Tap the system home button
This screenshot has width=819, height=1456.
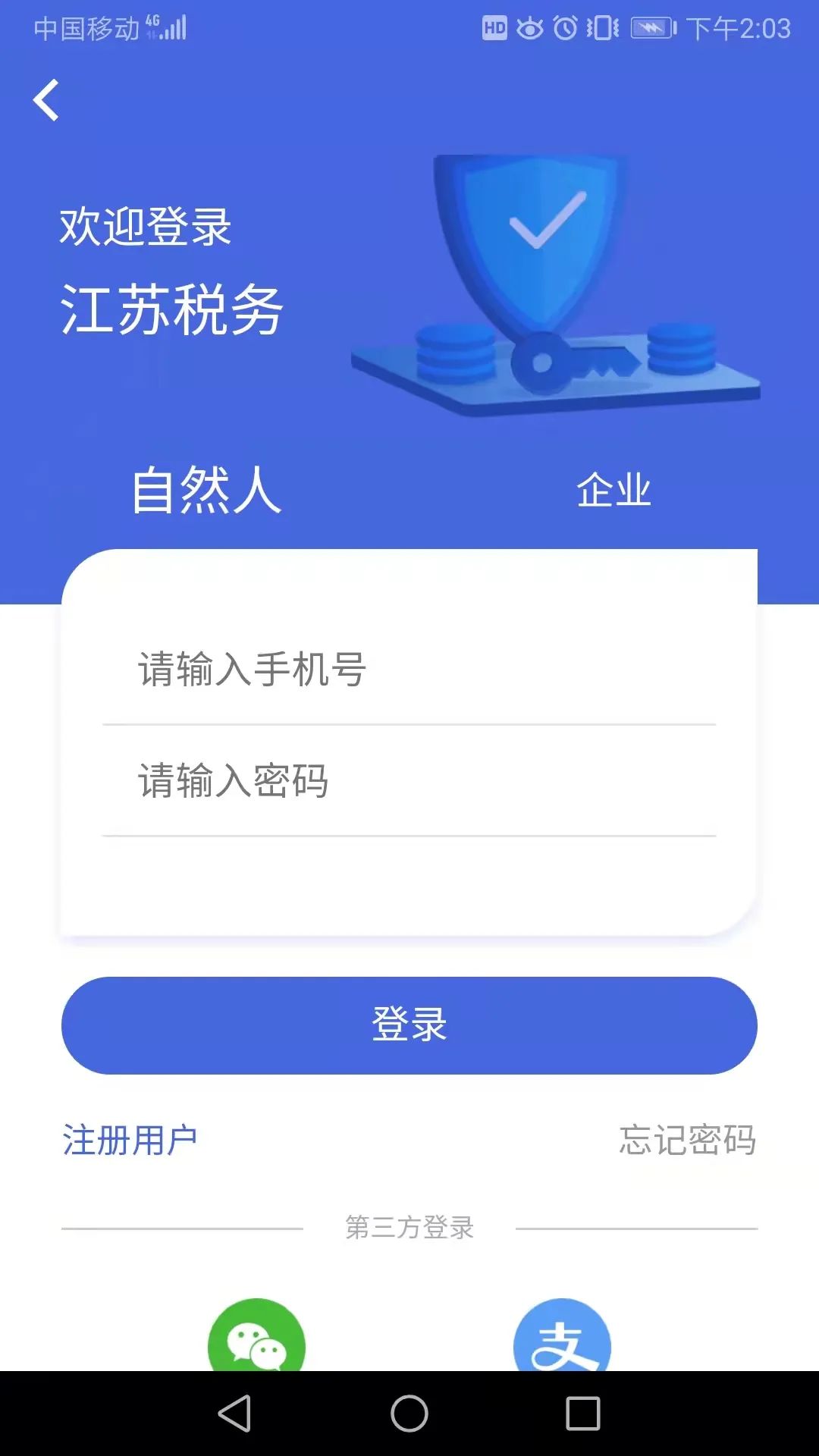coord(409,1414)
